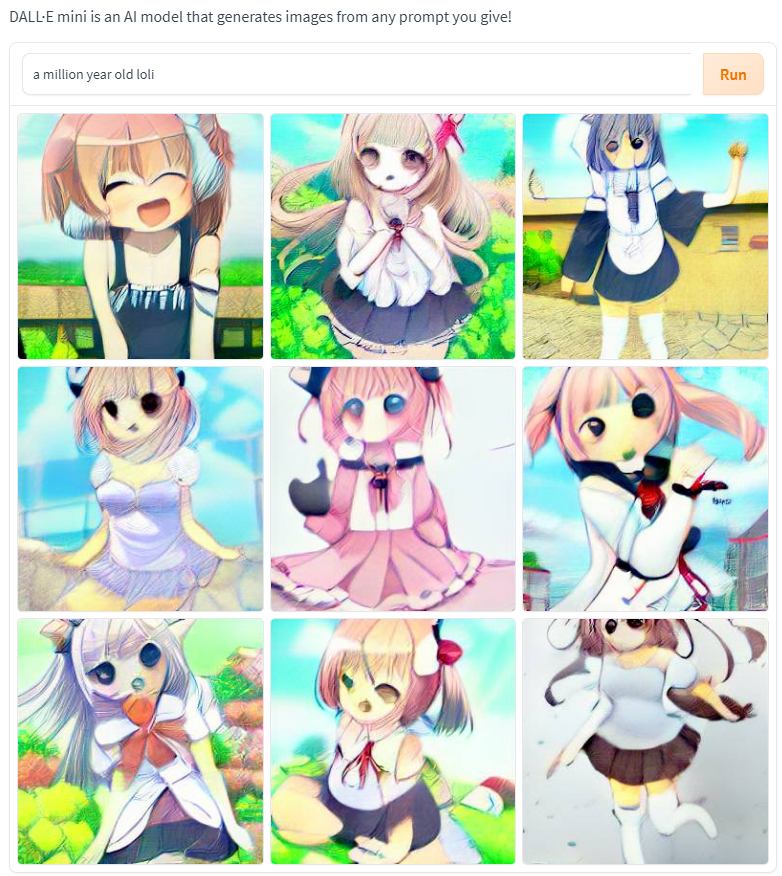
Task: Tap the prompt text field
Action: (357, 75)
